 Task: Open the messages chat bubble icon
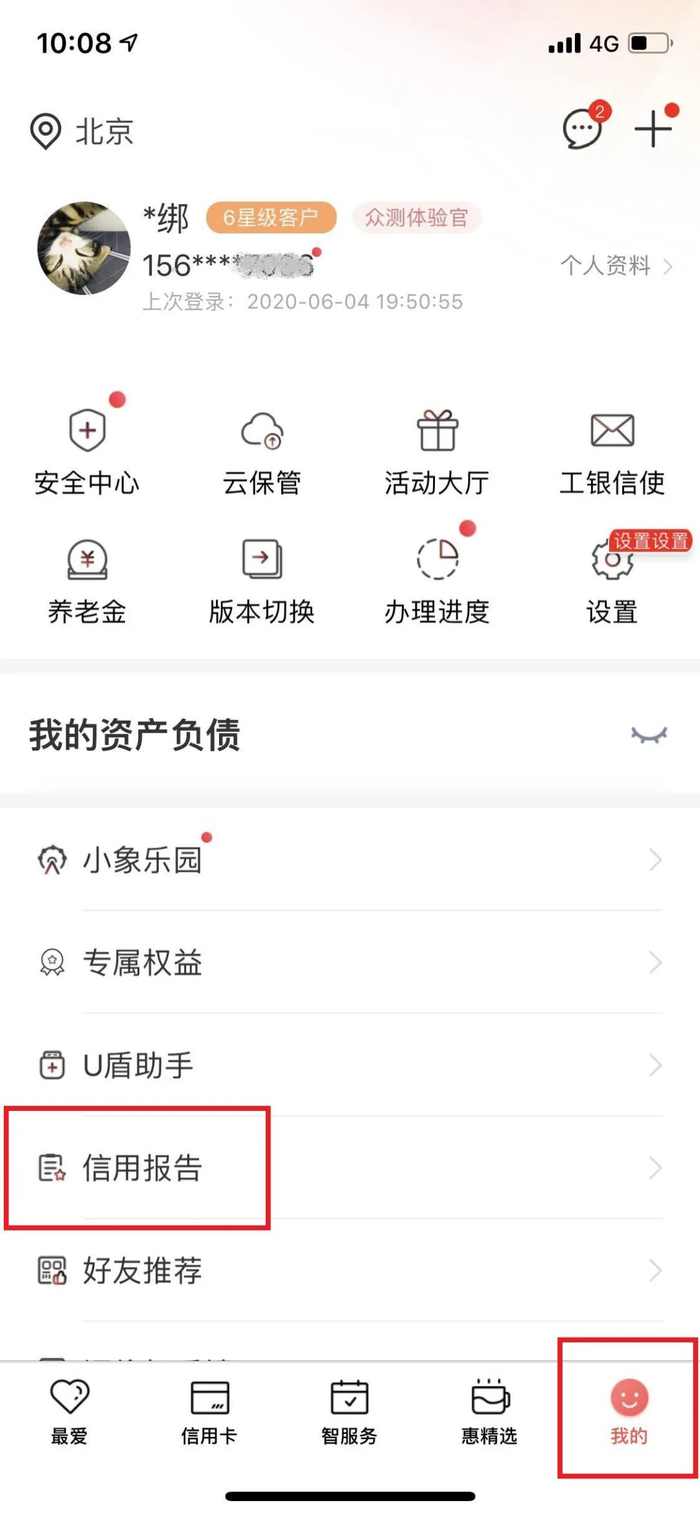[x=582, y=130]
